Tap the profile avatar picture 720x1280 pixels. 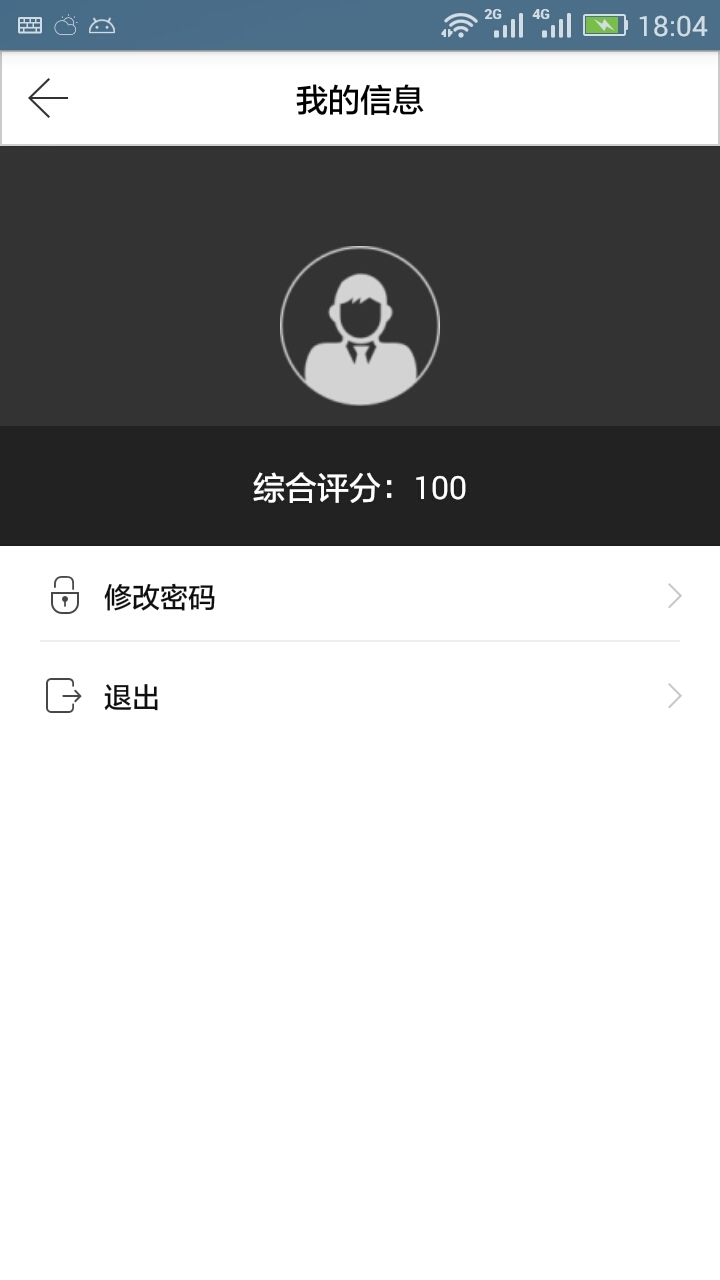tap(360, 326)
